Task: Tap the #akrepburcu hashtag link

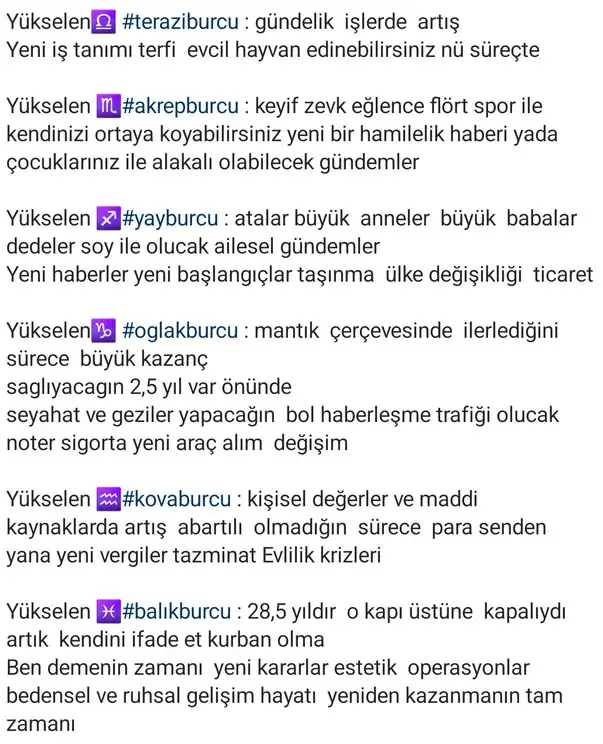Action: coord(180,107)
